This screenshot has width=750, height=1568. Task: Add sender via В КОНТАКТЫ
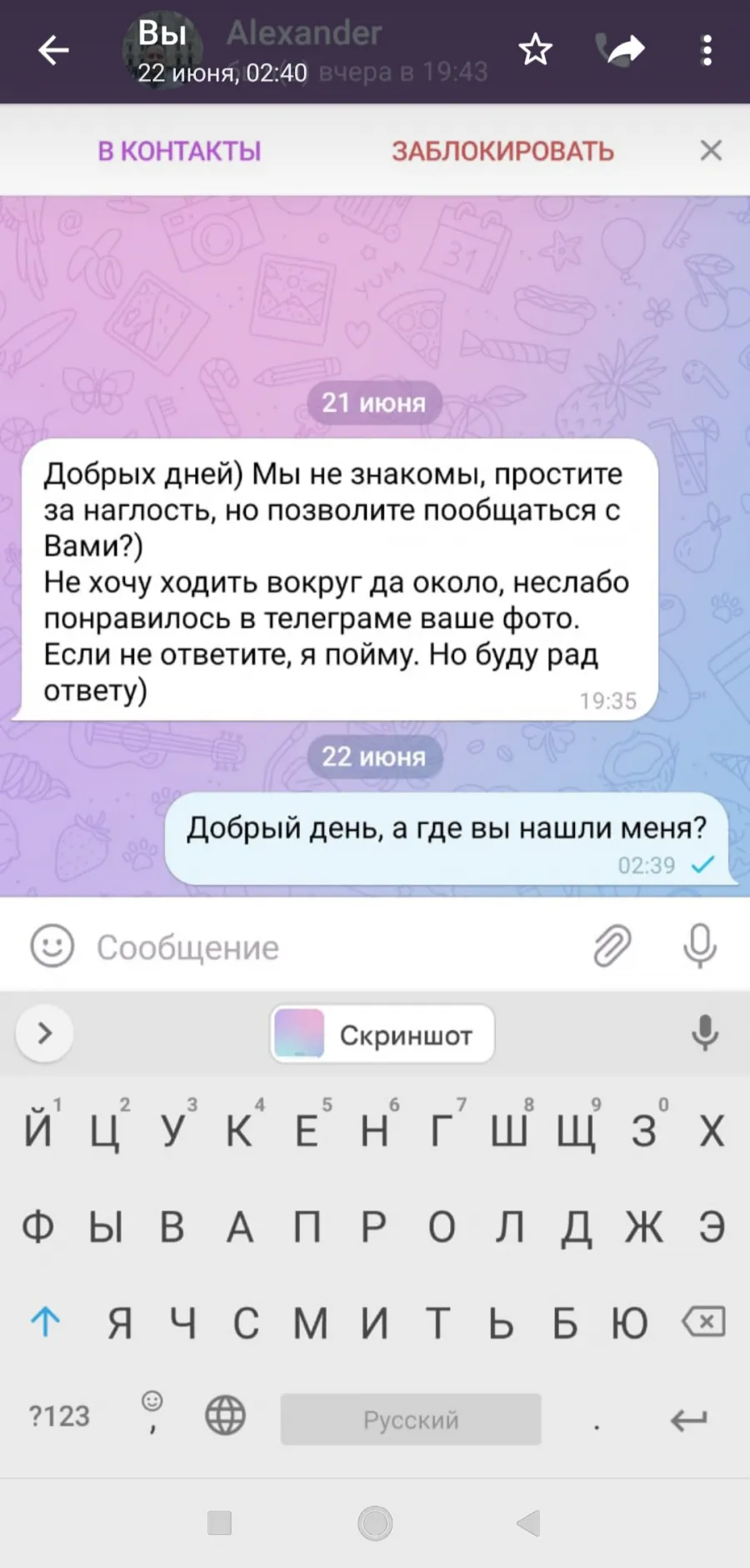coord(179,151)
